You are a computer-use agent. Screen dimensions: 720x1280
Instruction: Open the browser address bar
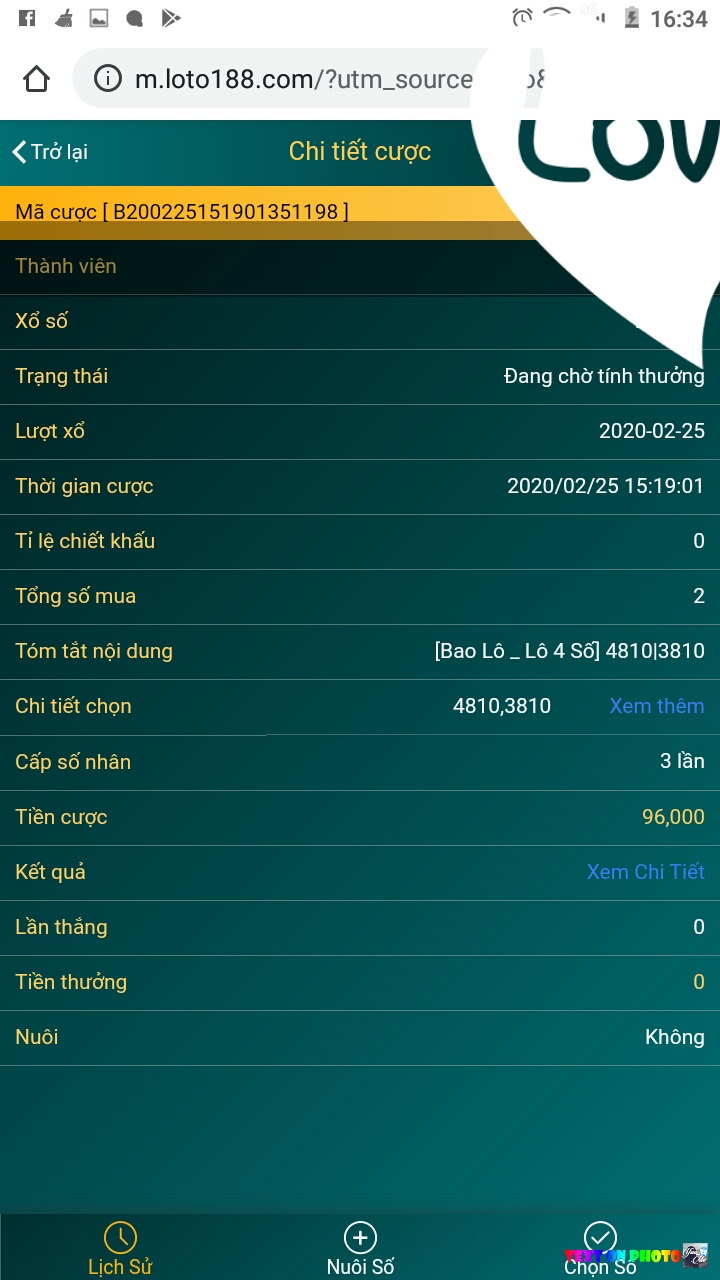pyautogui.click(x=300, y=79)
